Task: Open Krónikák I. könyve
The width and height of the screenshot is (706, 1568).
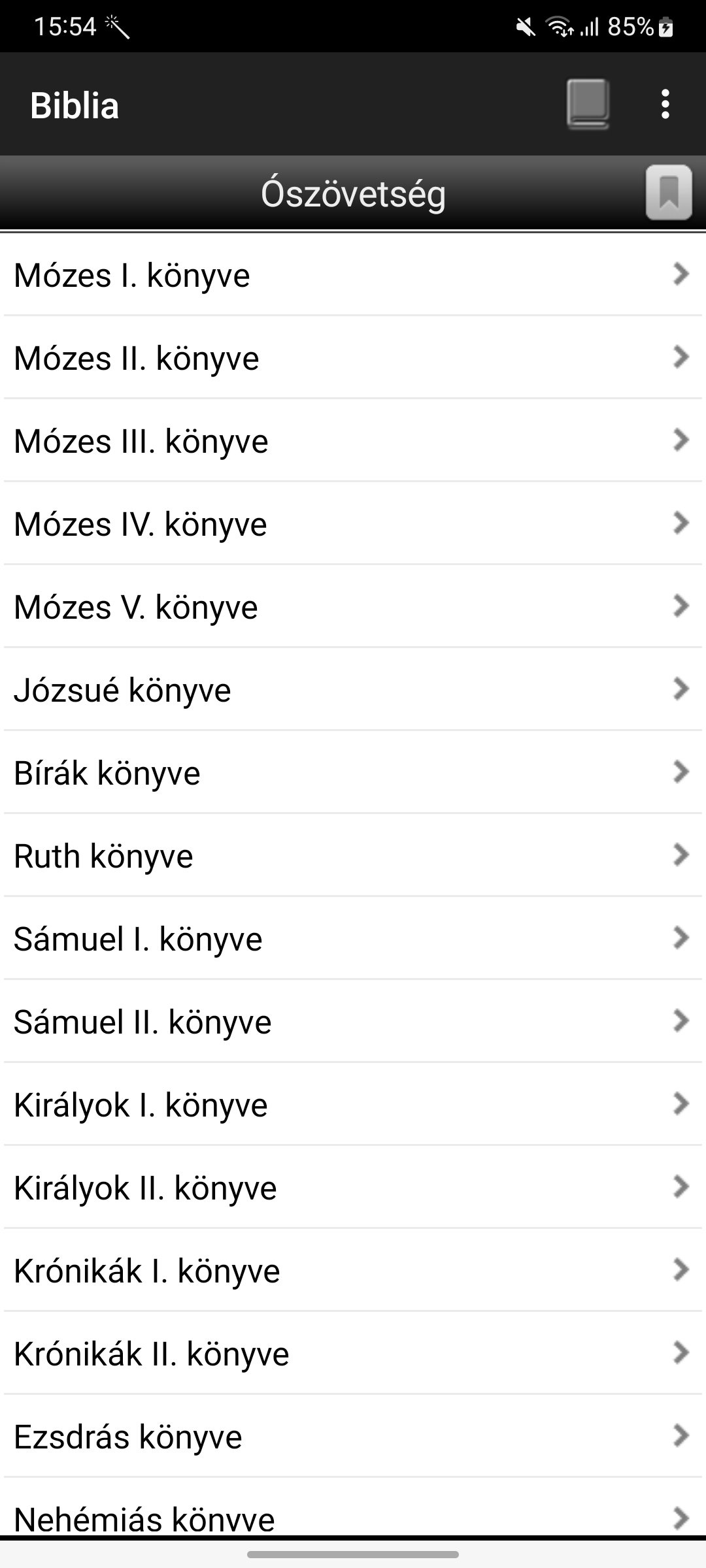Action: tap(353, 1270)
